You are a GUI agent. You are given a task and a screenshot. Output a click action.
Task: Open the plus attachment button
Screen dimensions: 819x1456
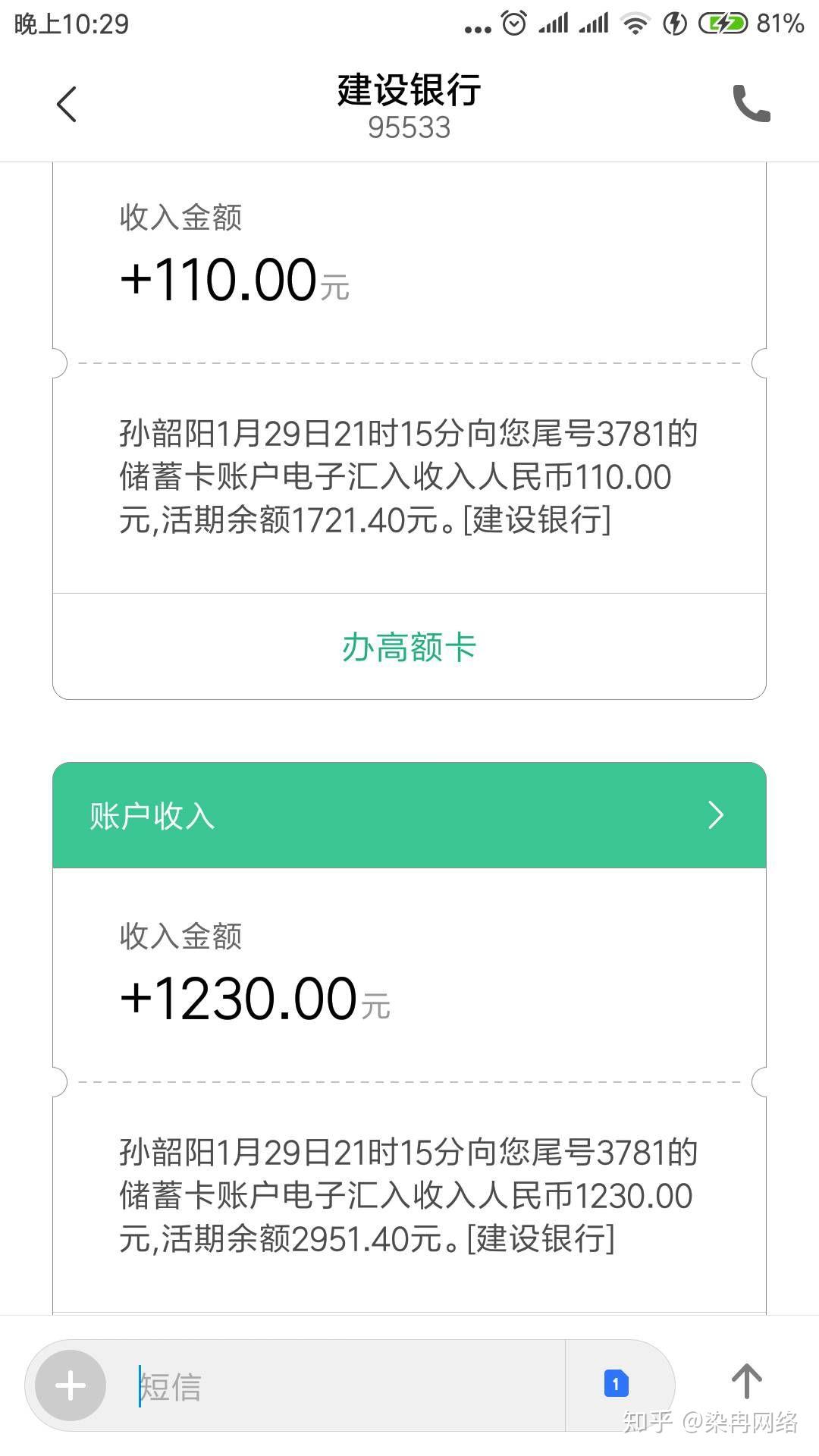[71, 1385]
